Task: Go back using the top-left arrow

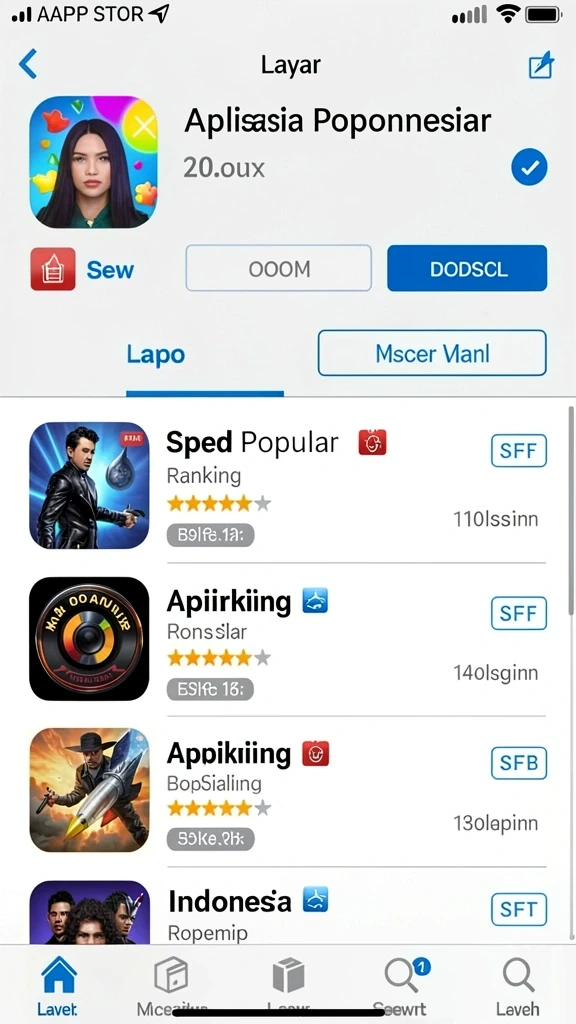Action: (28, 64)
